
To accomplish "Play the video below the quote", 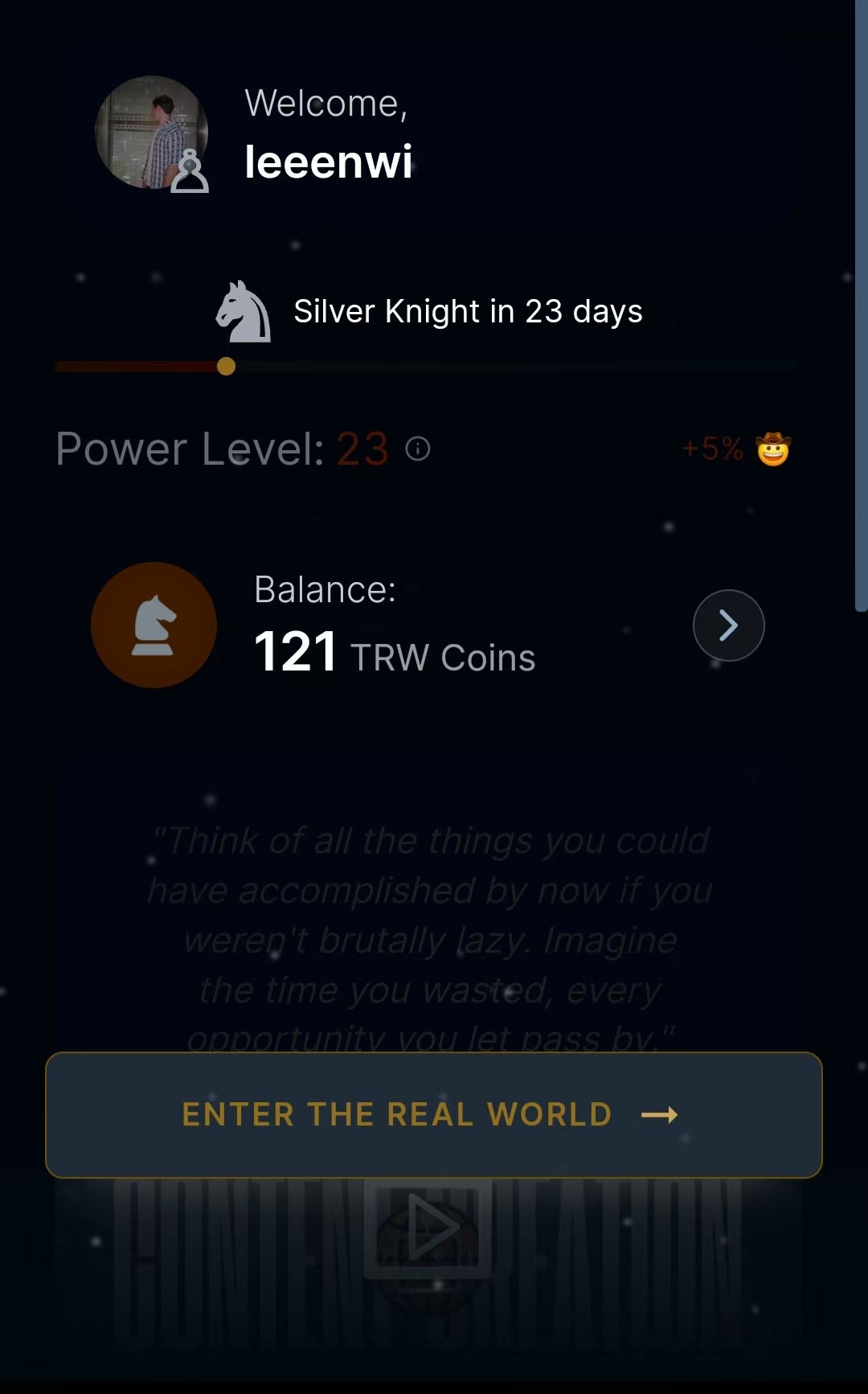I will [428, 1228].
